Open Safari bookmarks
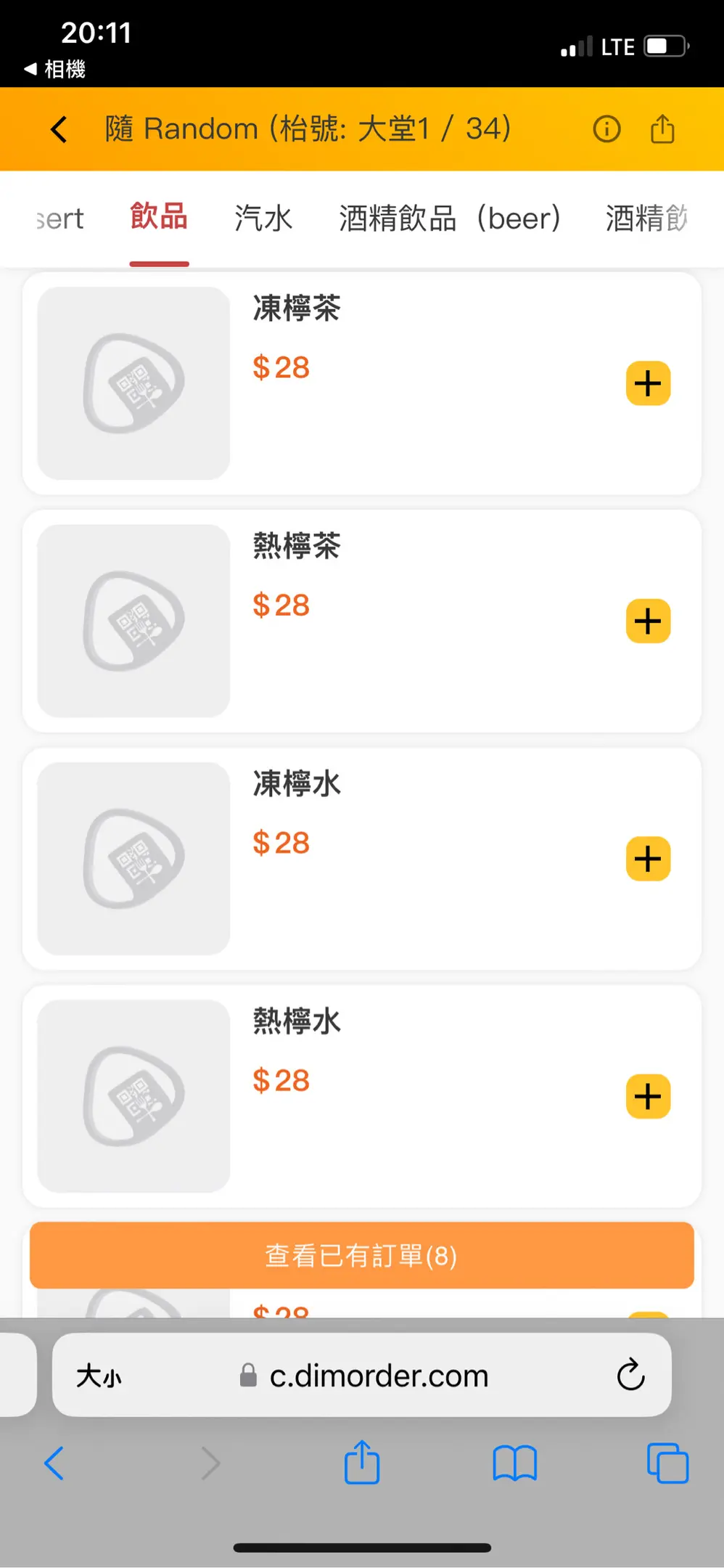The image size is (724, 1568). [514, 1463]
